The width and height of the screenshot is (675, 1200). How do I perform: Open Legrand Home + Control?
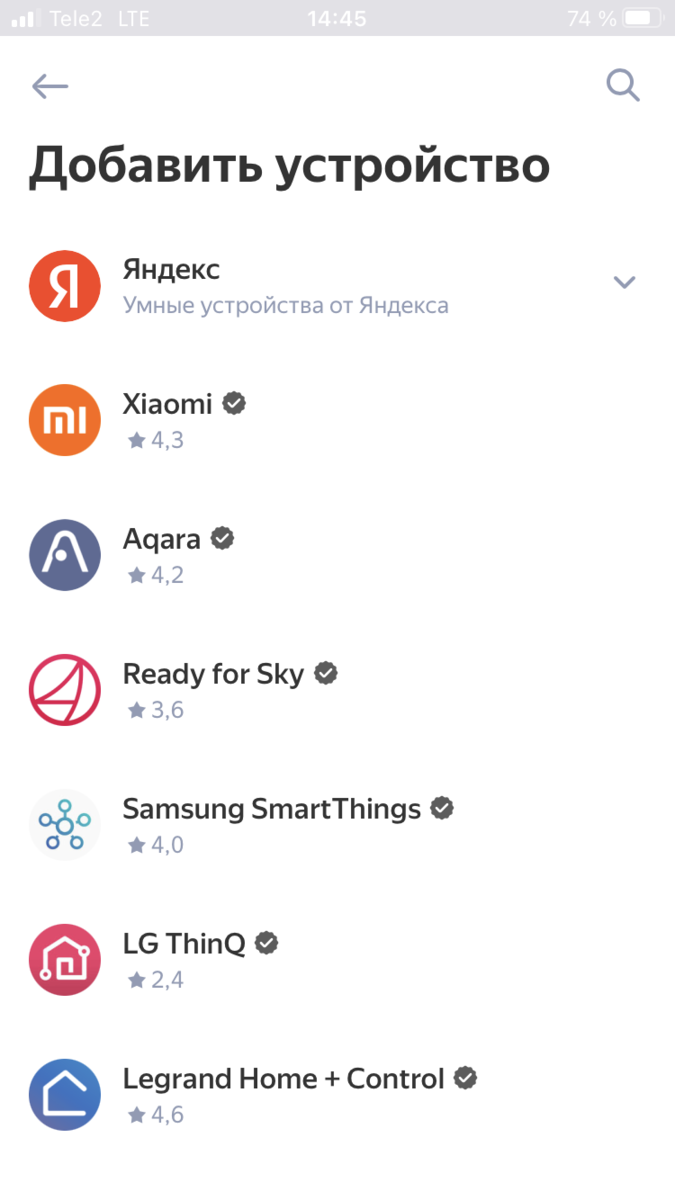point(283,1080)
